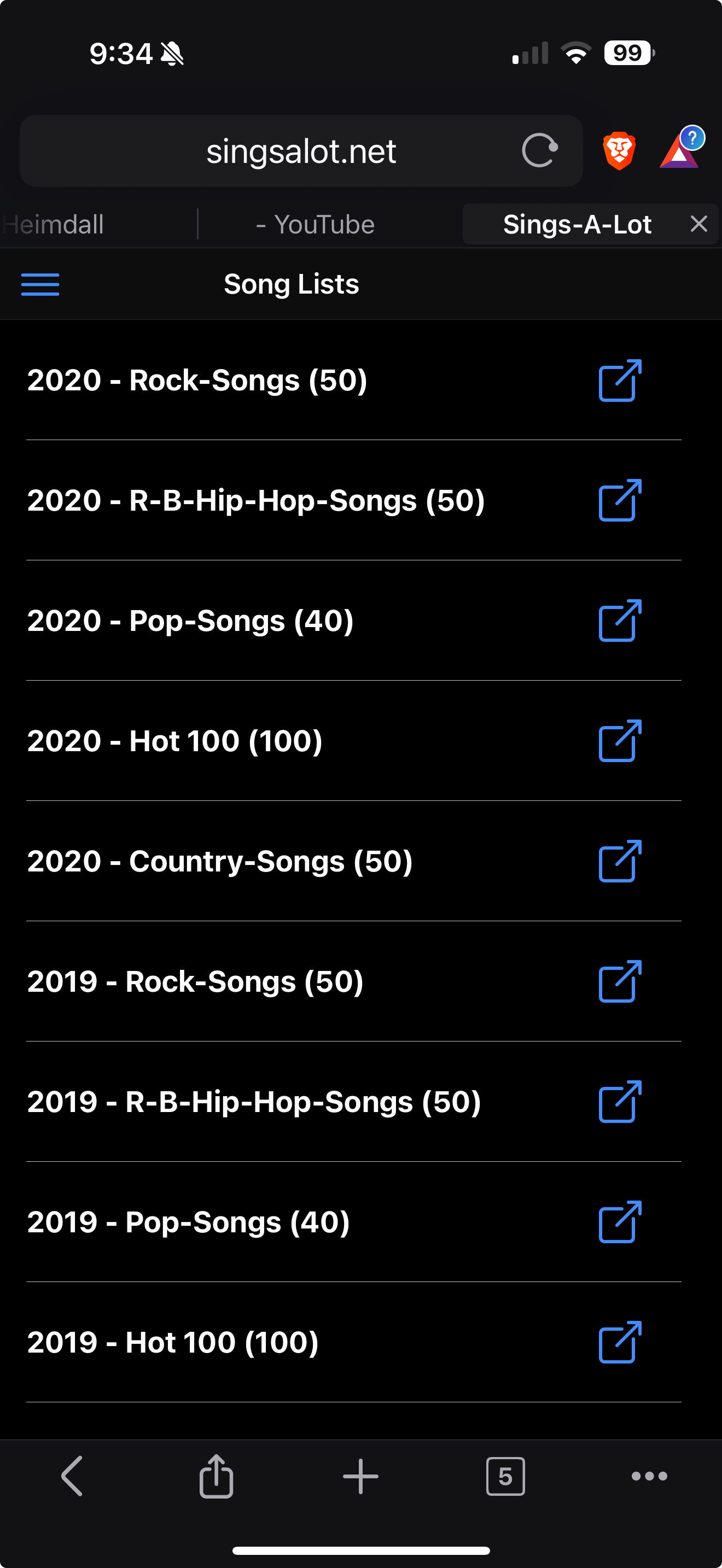Share this page

(216, 1476)
